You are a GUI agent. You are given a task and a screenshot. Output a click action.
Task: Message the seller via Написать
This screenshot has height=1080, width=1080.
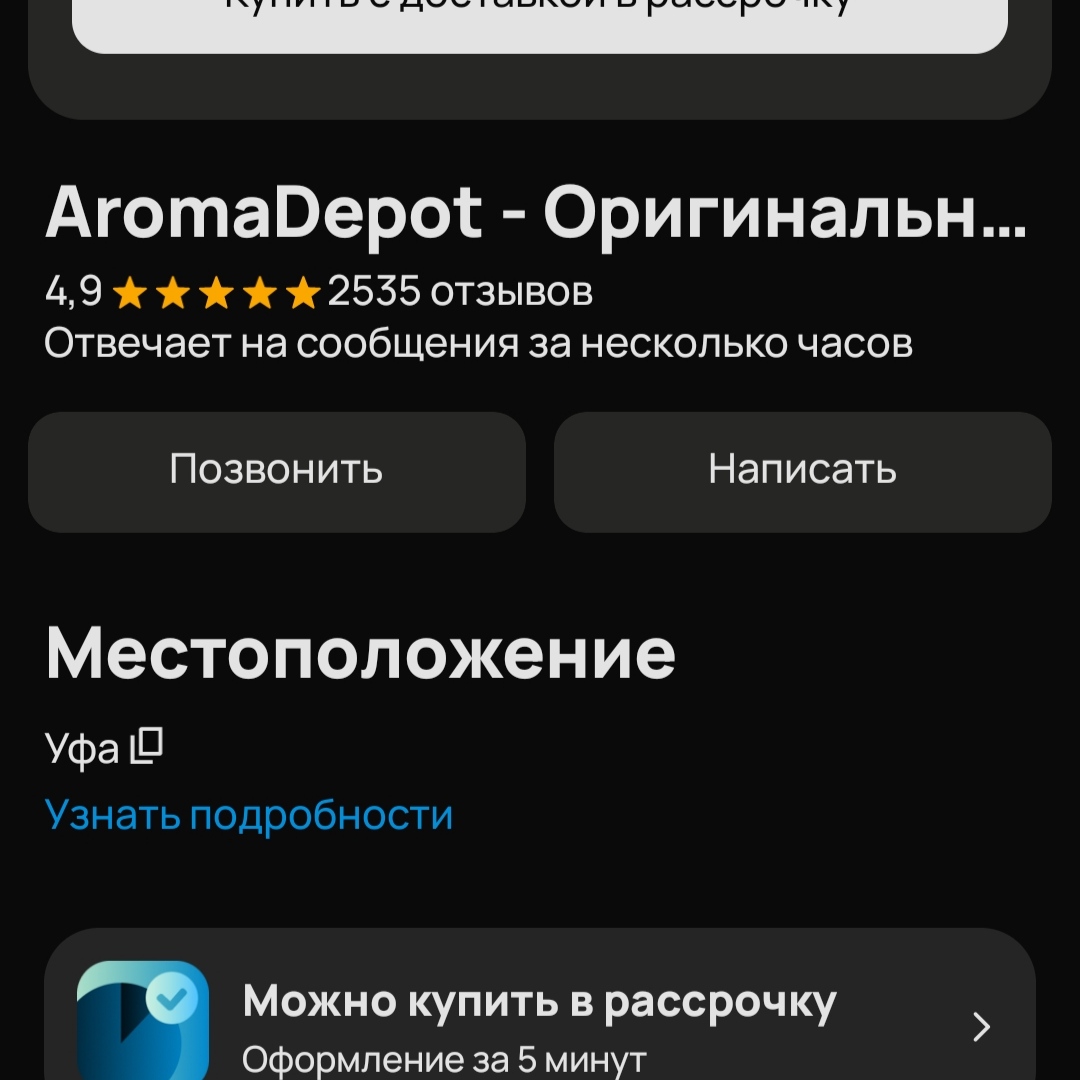click(x=802, y=471)
